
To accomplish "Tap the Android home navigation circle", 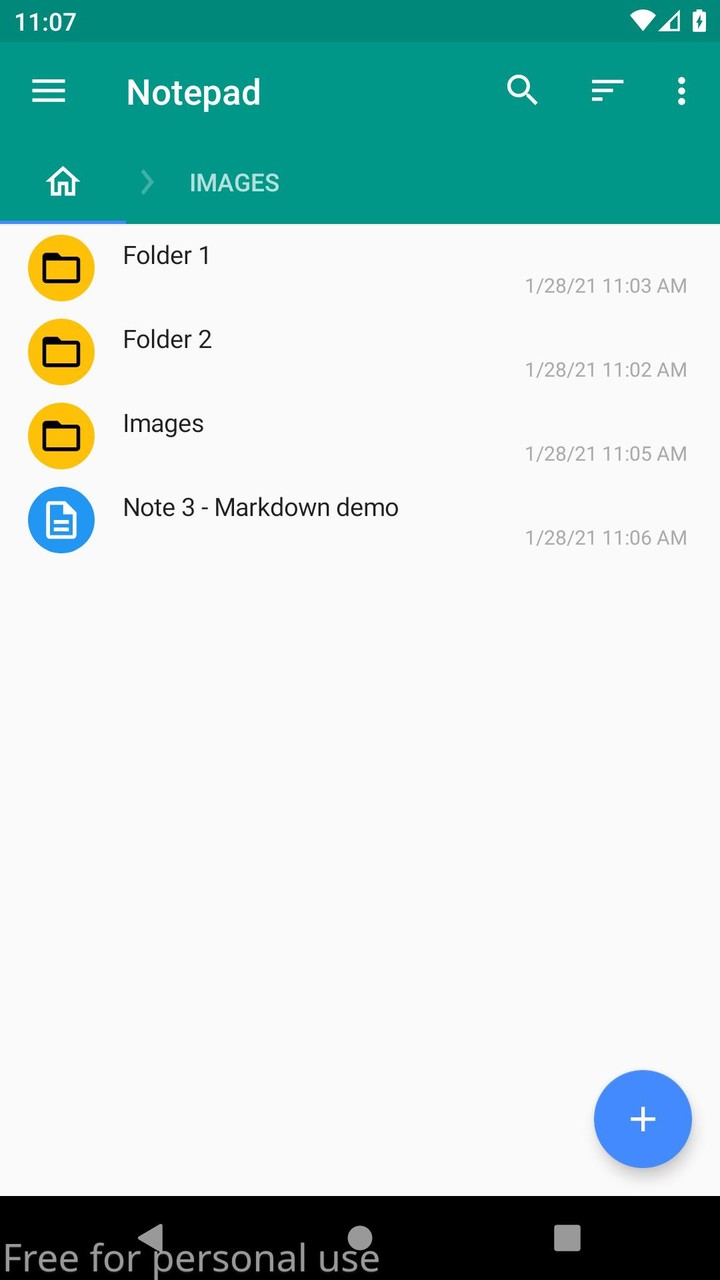I will coord(359,1237).
